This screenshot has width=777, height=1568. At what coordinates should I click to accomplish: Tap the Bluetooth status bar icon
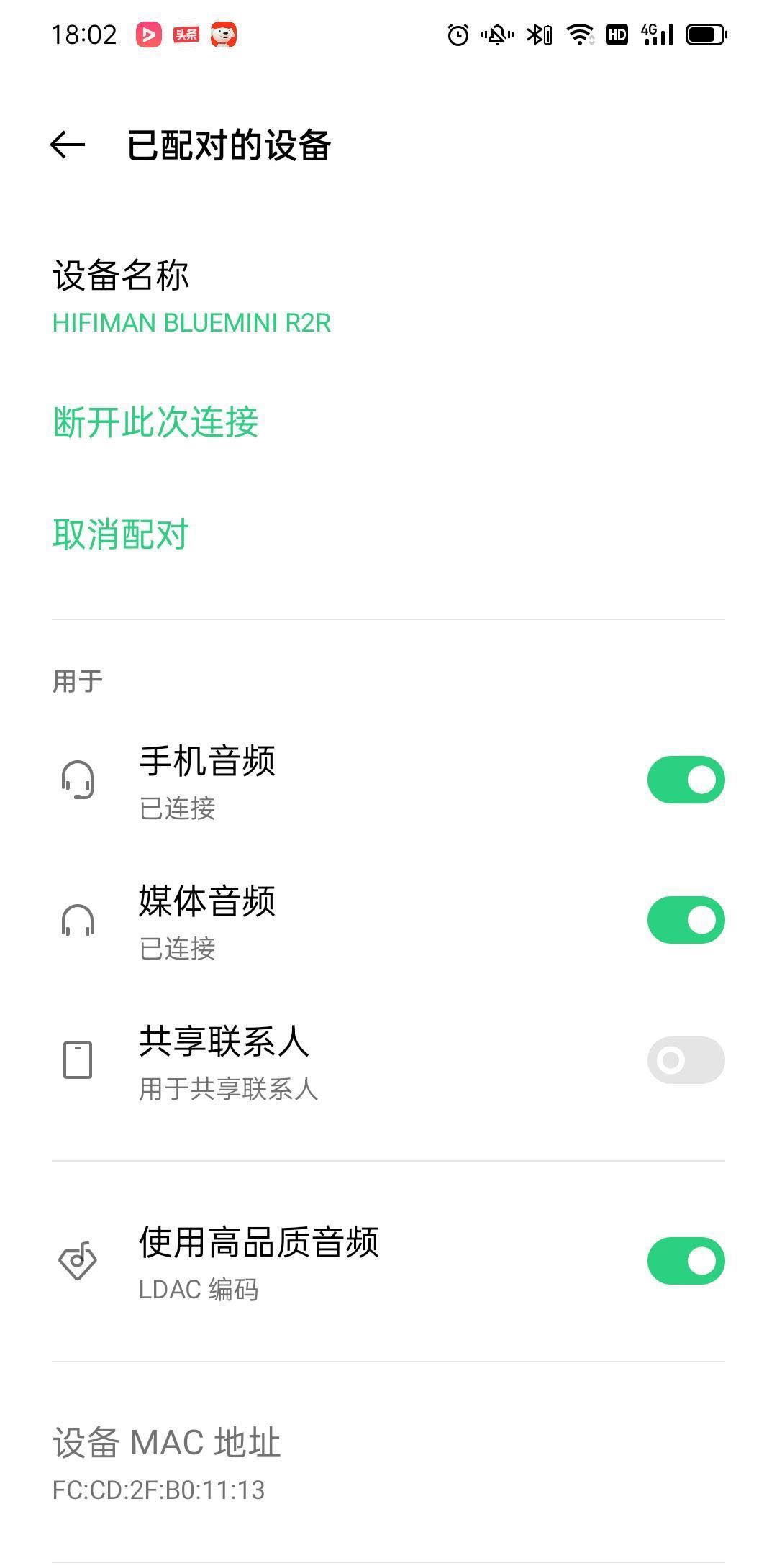click(x=535, y=35)
